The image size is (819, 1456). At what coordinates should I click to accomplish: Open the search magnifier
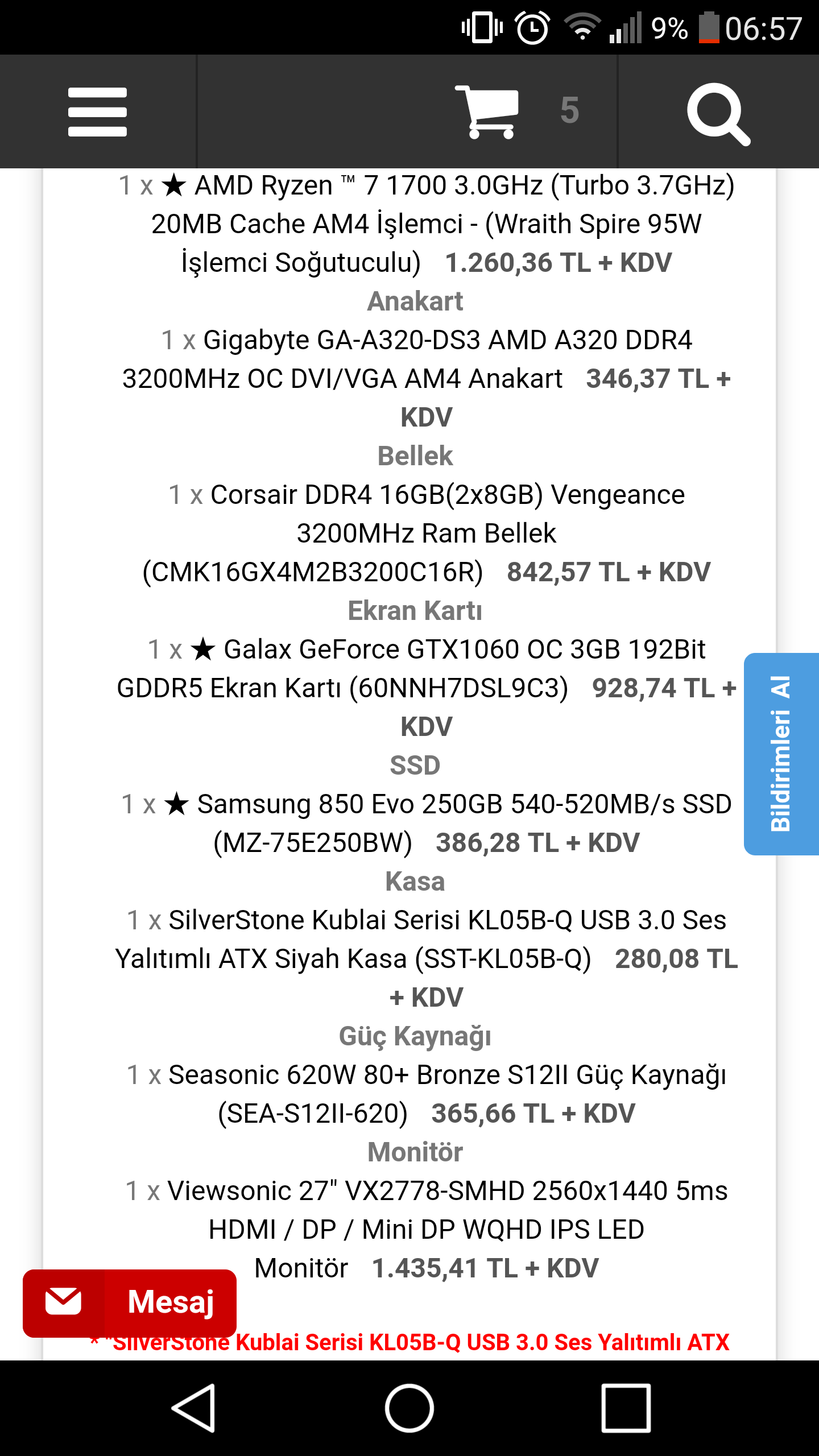tap(718, 113)
